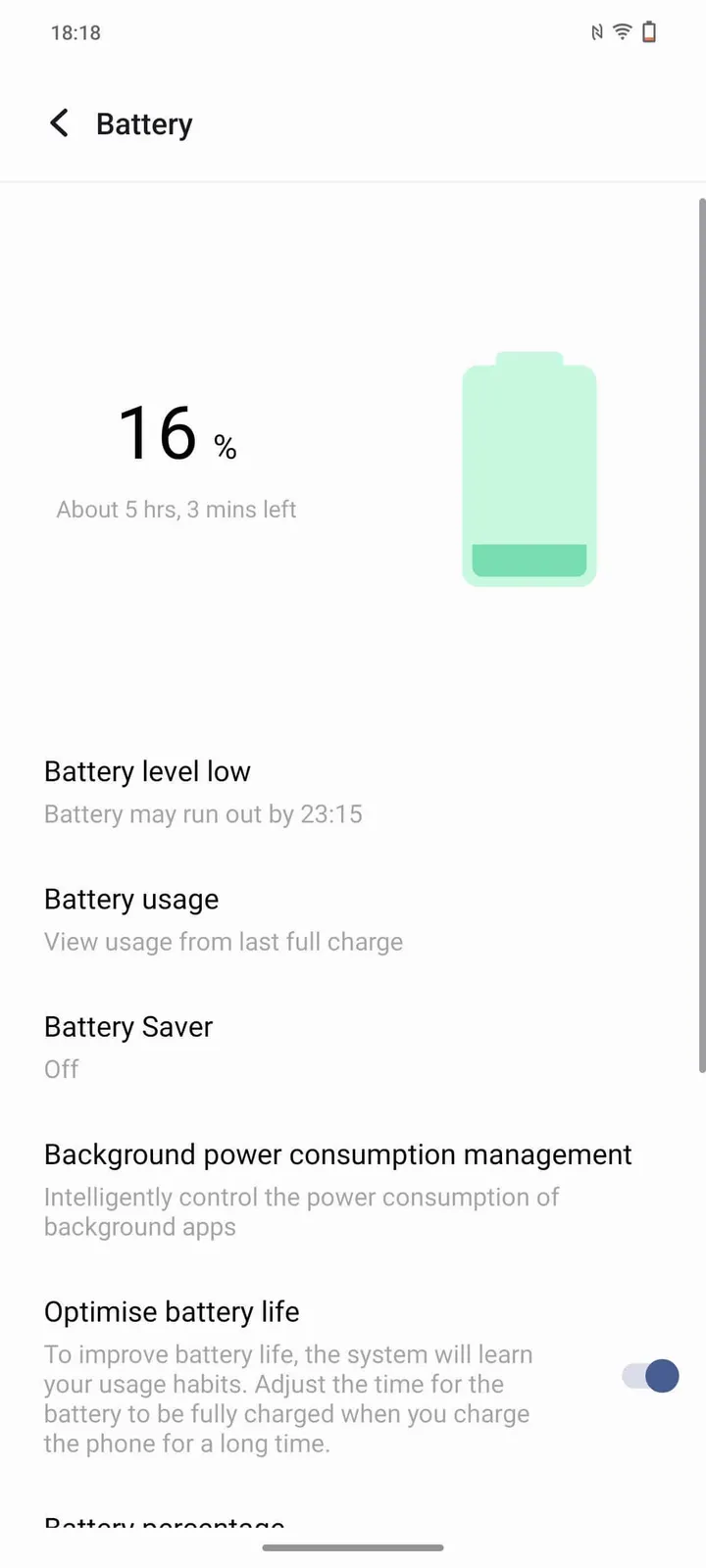Tap the 23:15 runtime estimate text
Image resolution: width=706 pixels, height=1568 pixels.
(332, 813)
